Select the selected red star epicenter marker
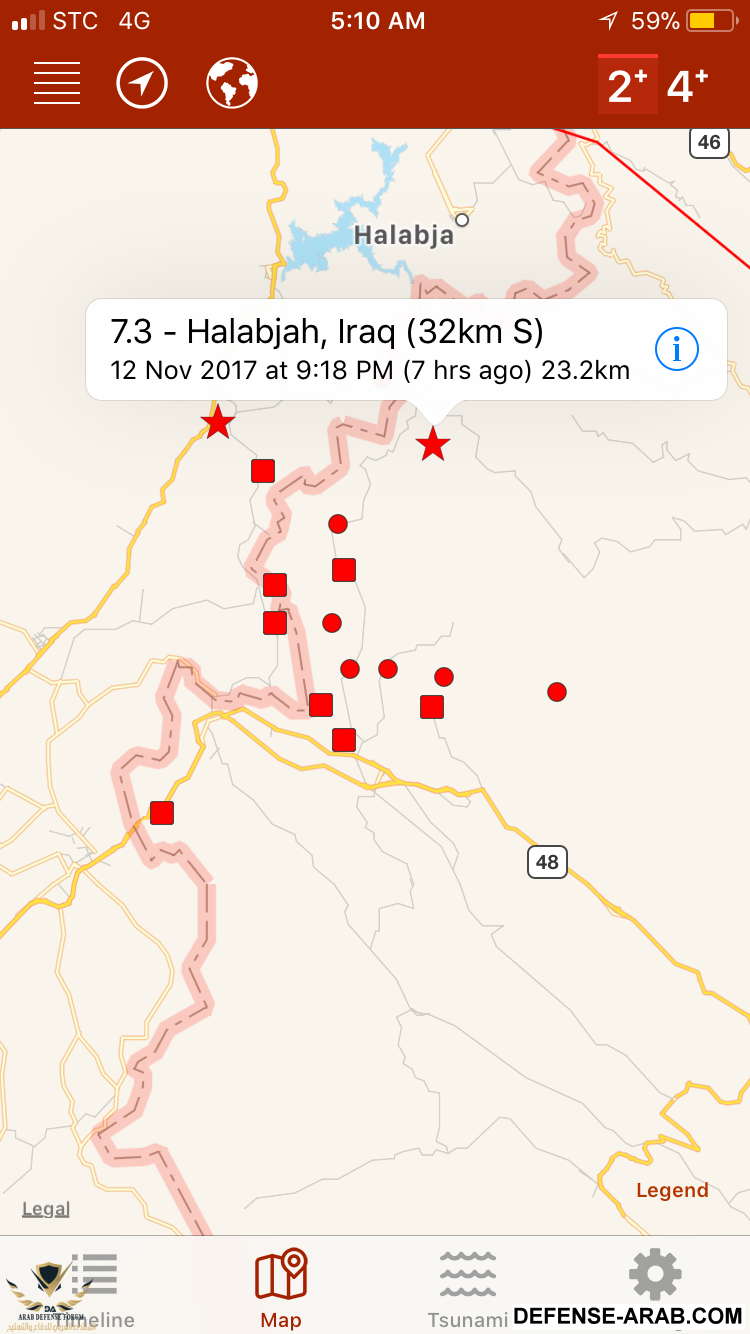The height and width of the screenshot is (1334, 750). (x=432, y=444)
